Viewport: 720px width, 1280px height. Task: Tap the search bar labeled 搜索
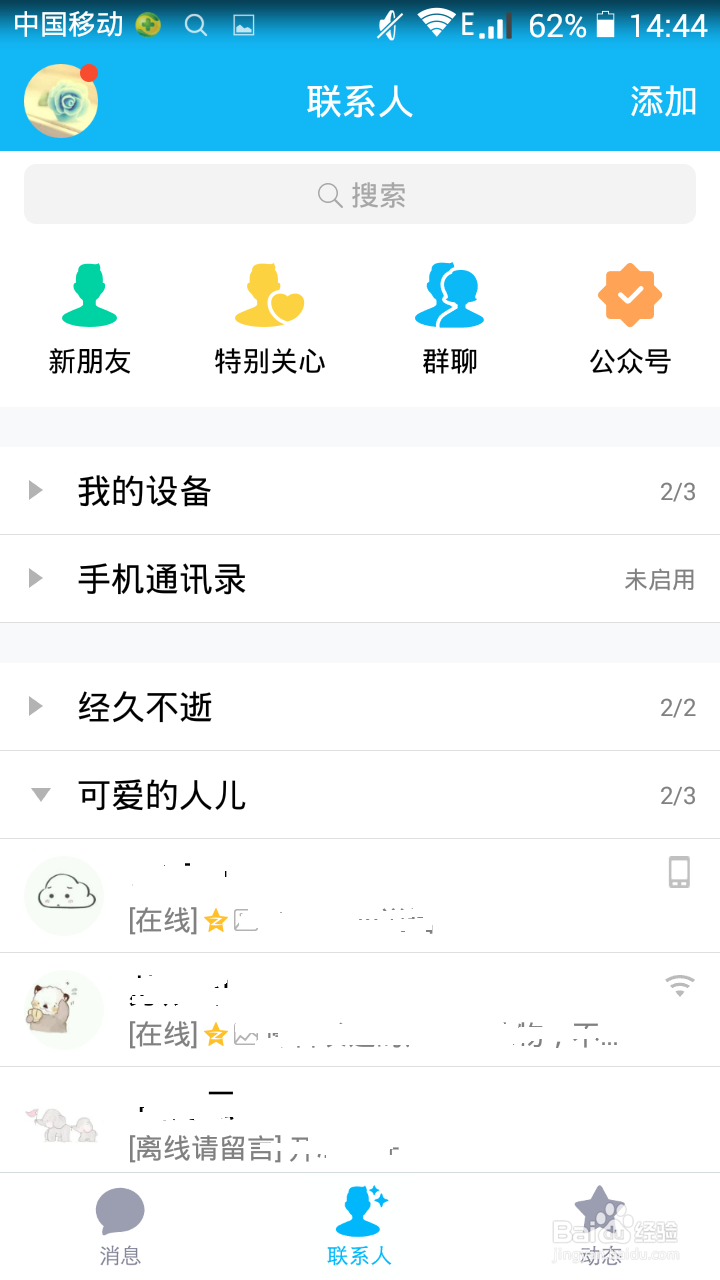click(x=360, y=194)
